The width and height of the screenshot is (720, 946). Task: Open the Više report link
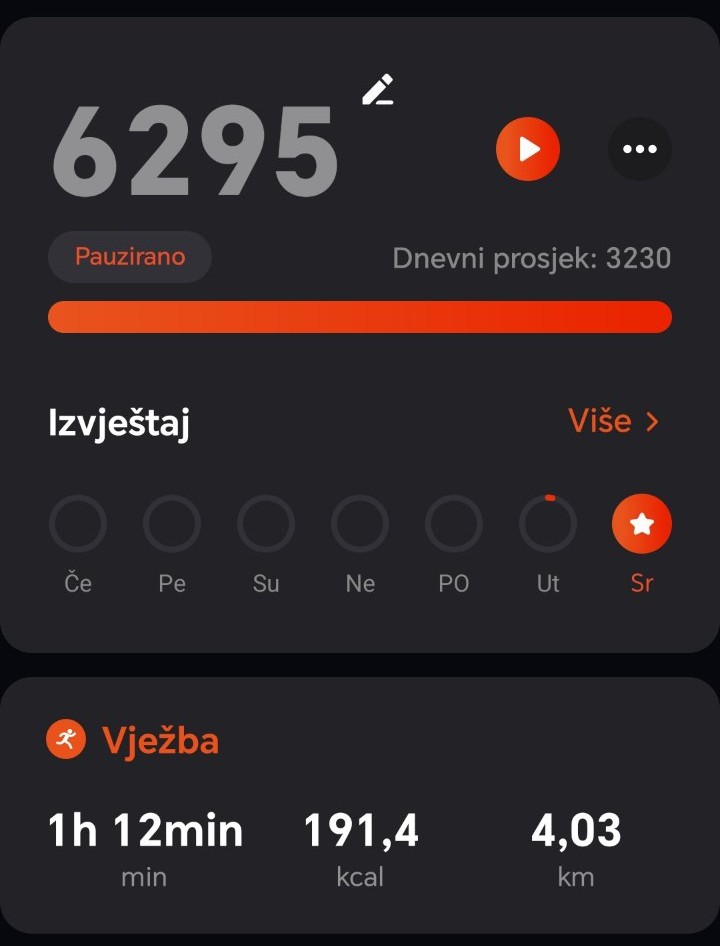(x=614, y=421)
